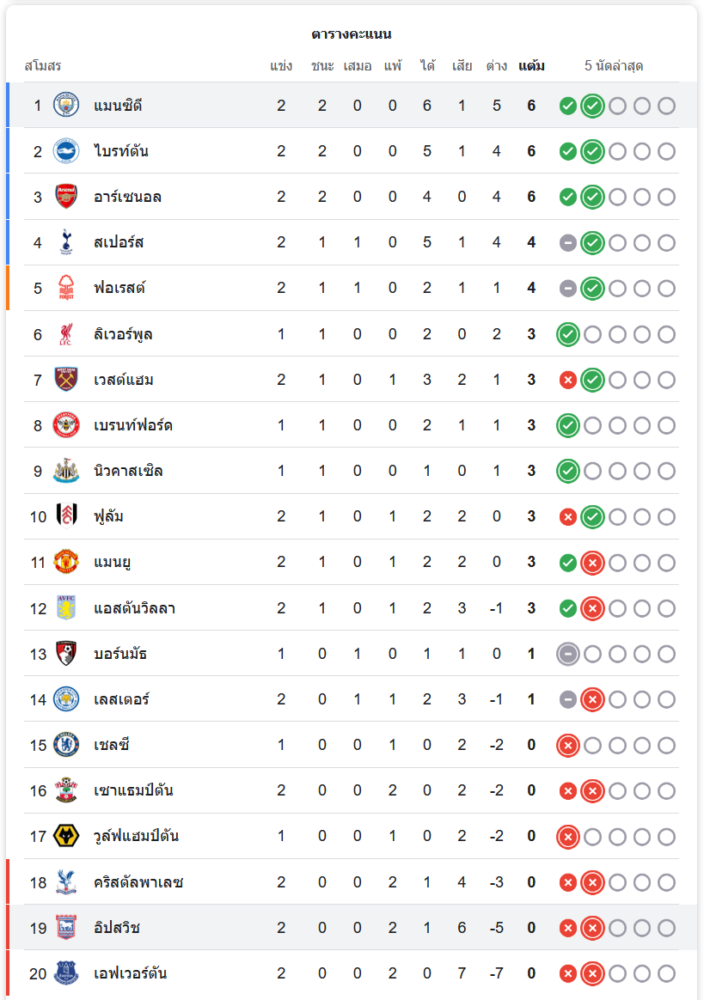This screenshot has width=704, height=1000.
Task: Open the แมนซิตี้ team row
Action: [x=120, y=106]
